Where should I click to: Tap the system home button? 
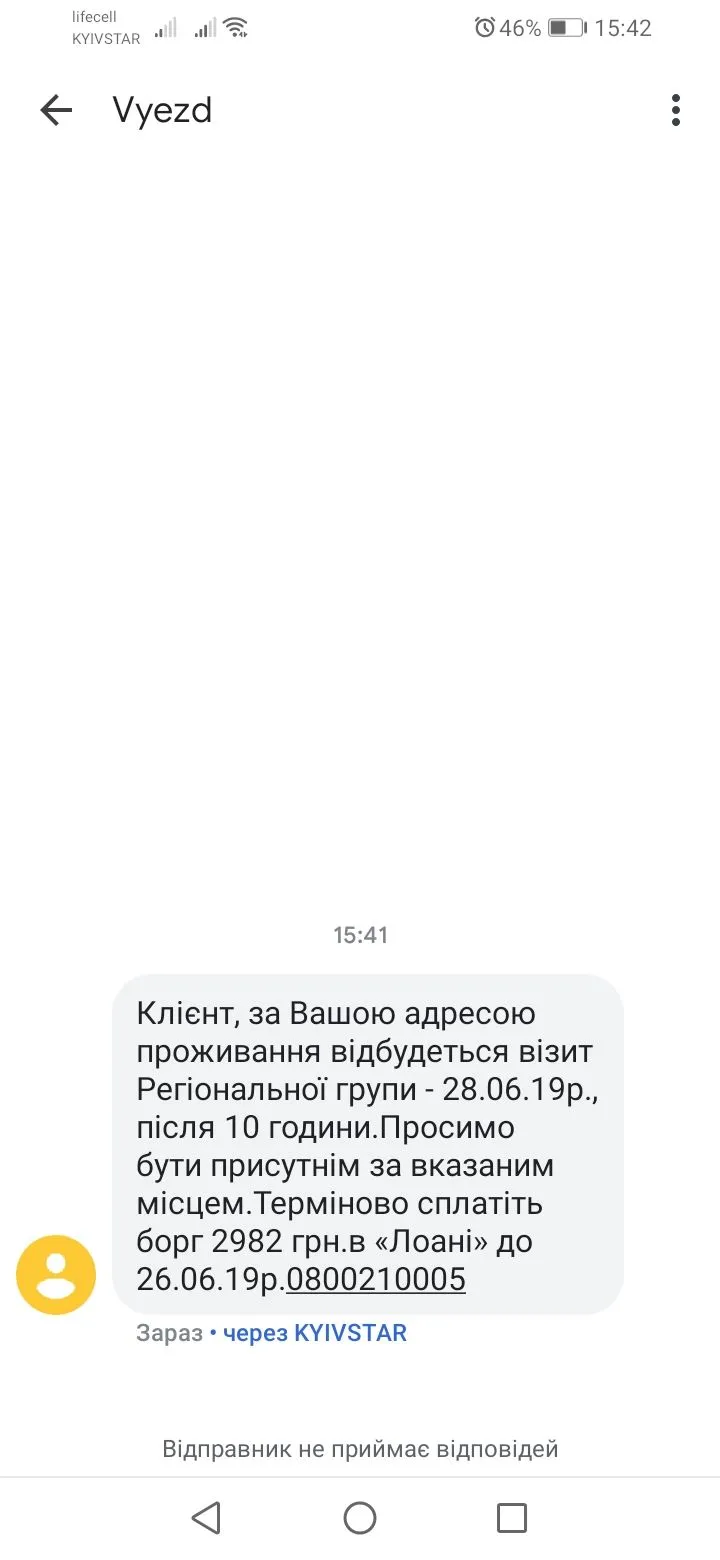360,1518
